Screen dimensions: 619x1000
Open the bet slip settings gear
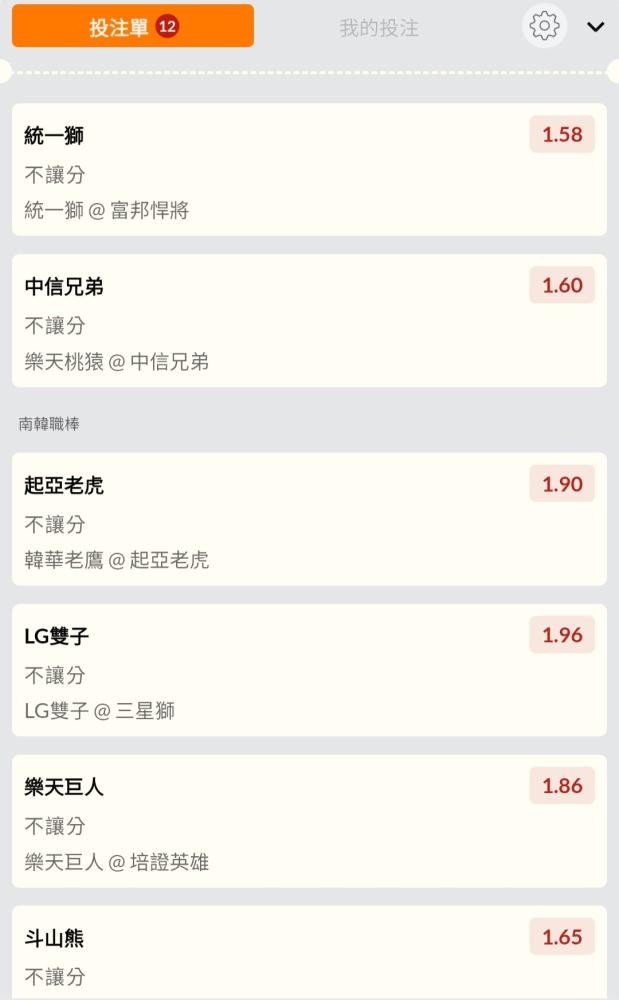pyautogui.click(x=544, y=26)
